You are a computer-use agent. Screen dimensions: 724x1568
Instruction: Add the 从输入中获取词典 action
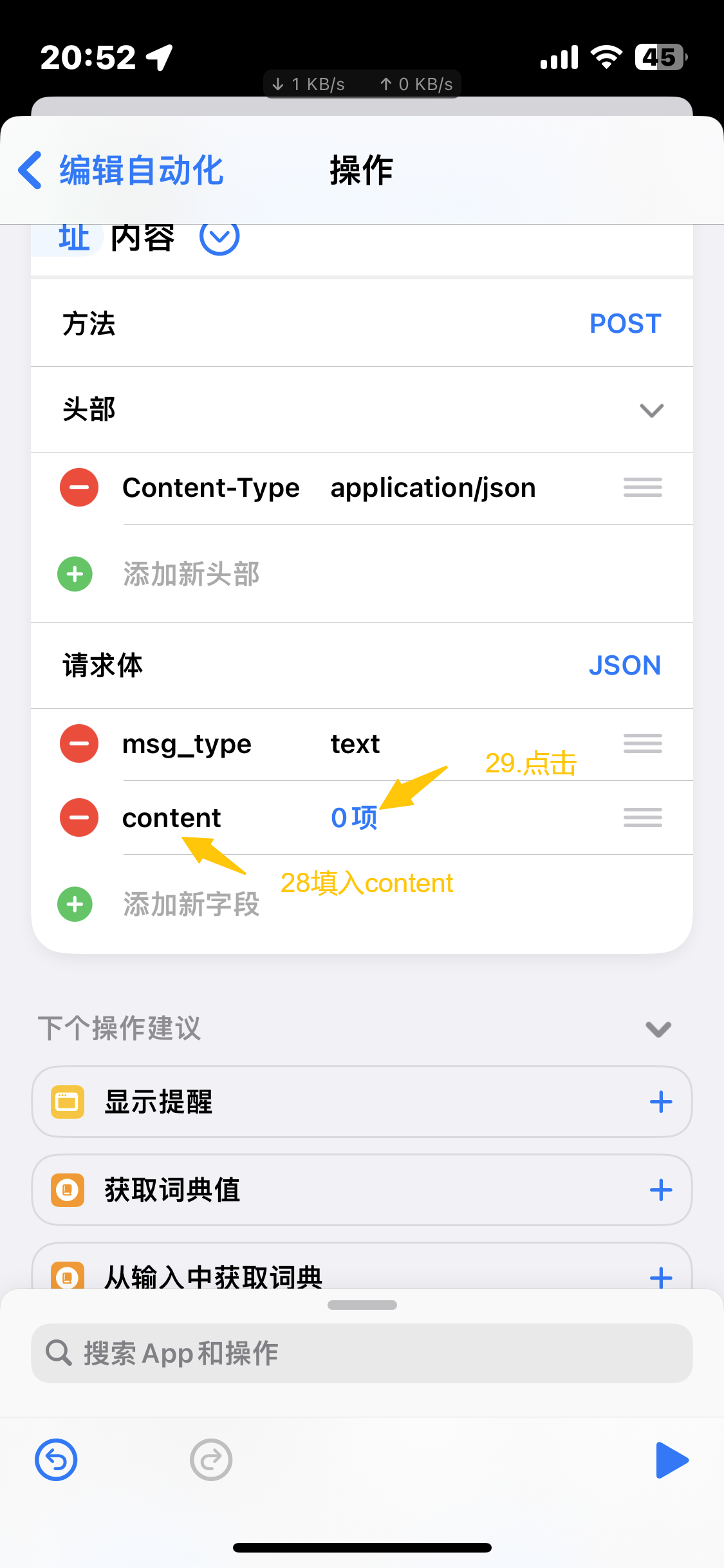660,1277
